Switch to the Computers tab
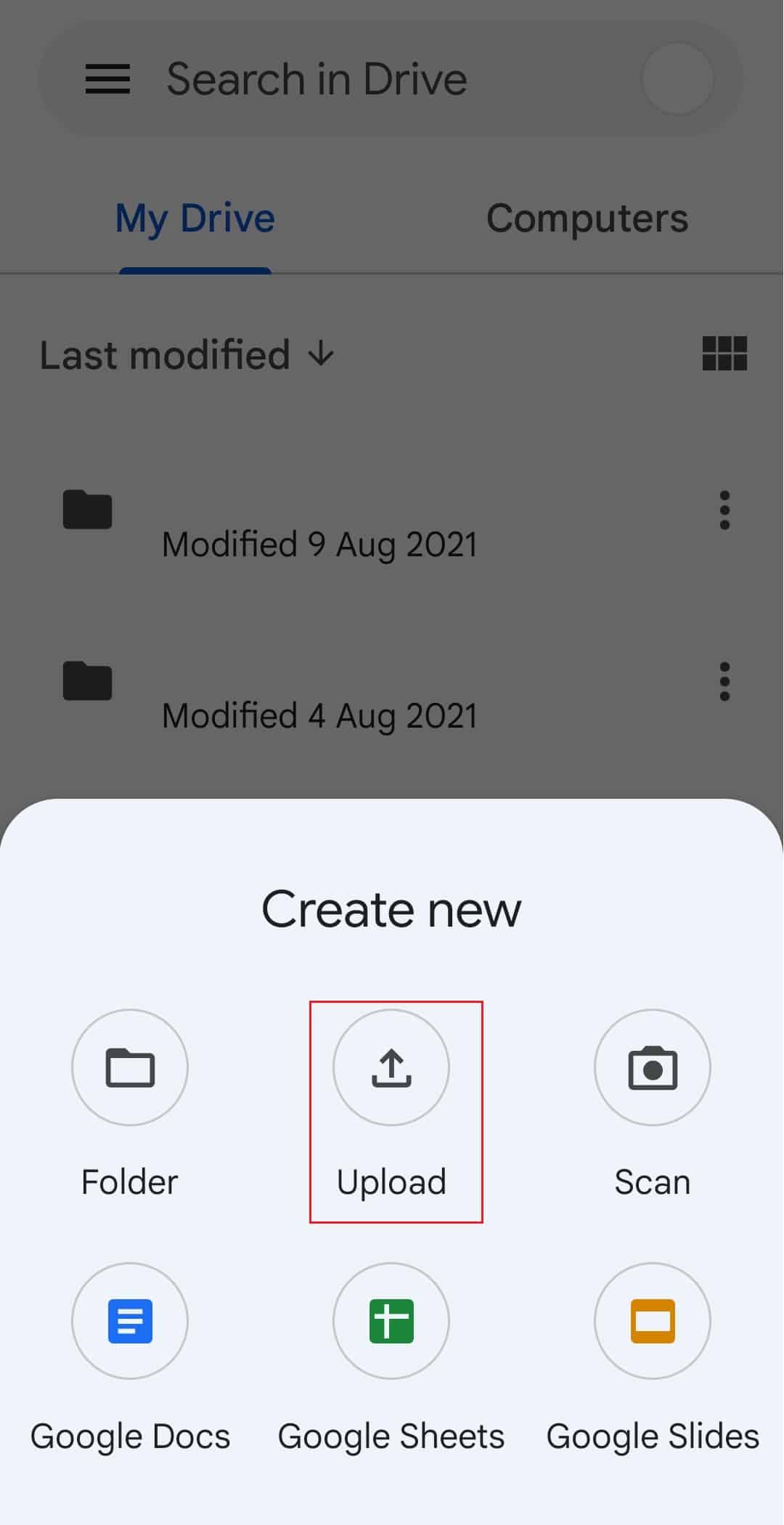Viewport: 784px width, 1525px height. [587, 216]
